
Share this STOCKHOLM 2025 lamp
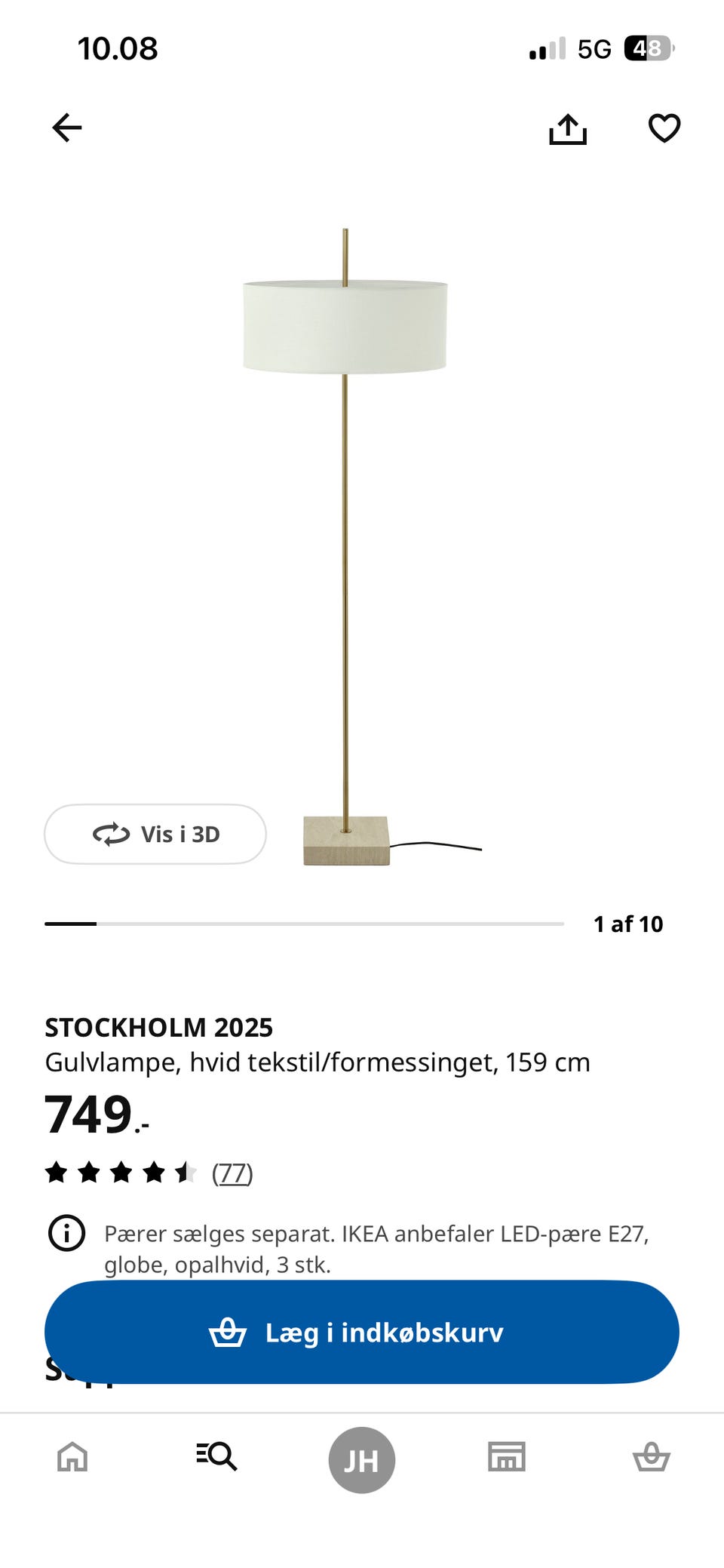(x=567, y=129)
